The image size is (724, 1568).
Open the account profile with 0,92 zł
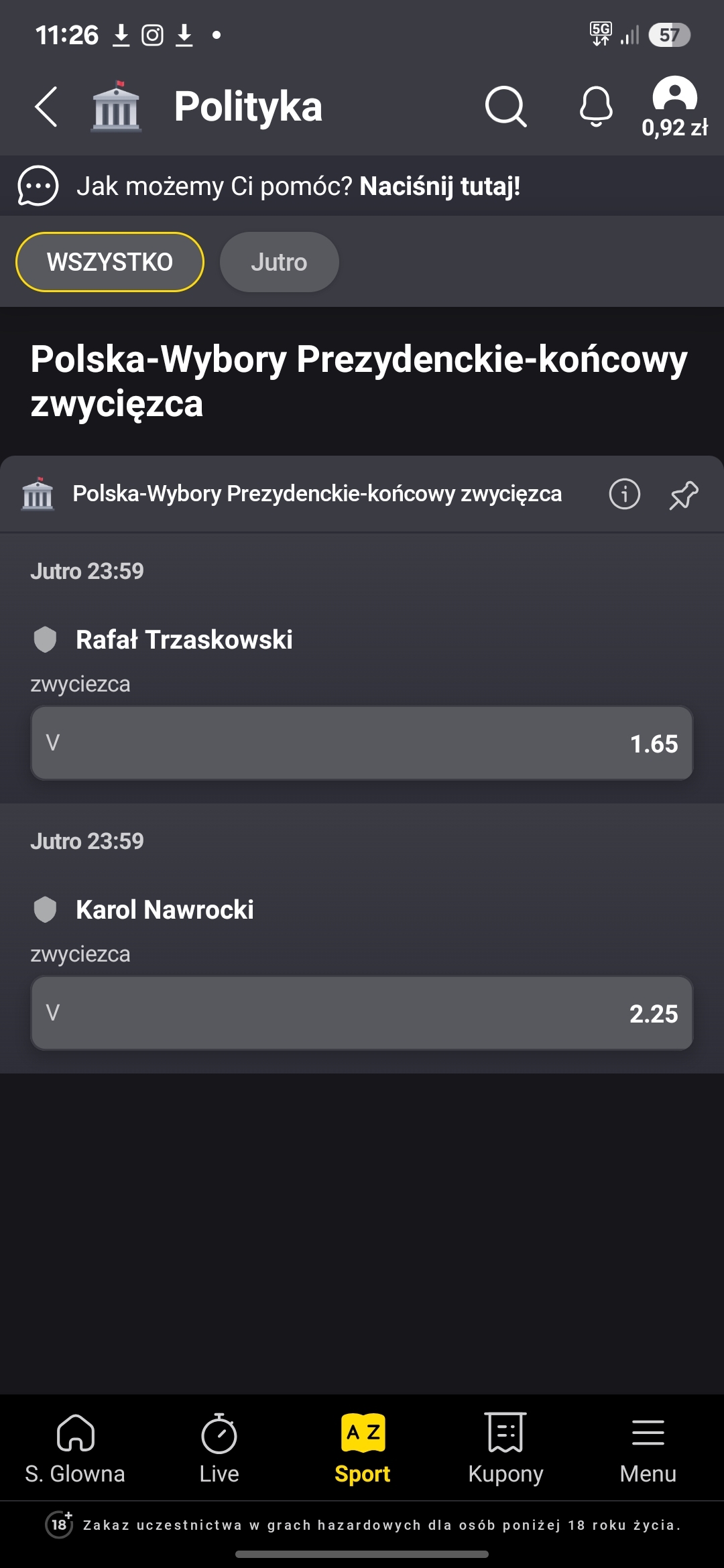pos(674,107)
